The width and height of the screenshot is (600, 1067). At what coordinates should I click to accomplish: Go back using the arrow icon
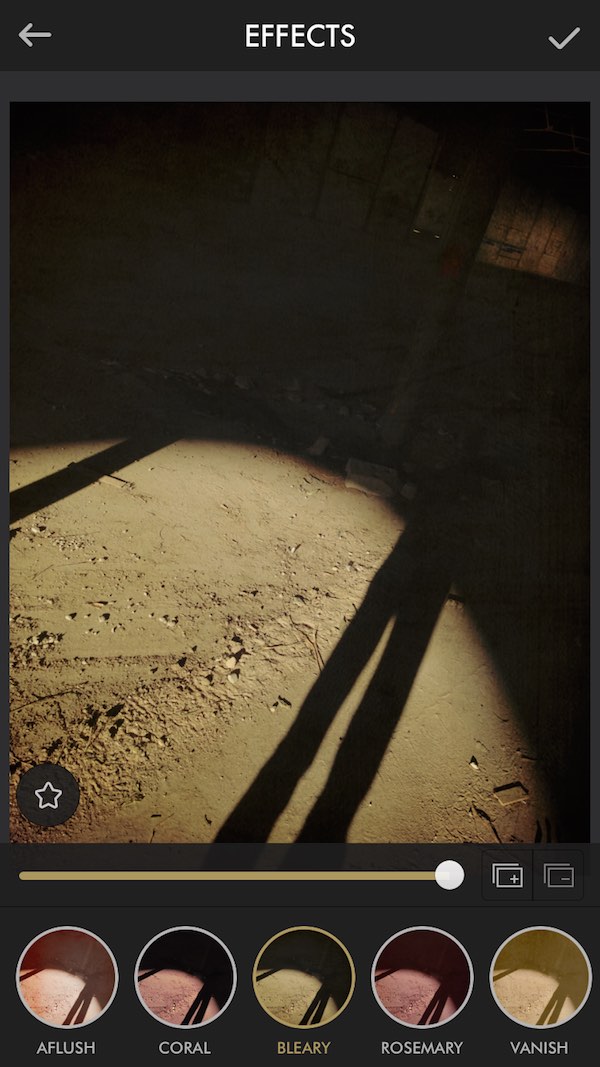(x=35, y=35)
